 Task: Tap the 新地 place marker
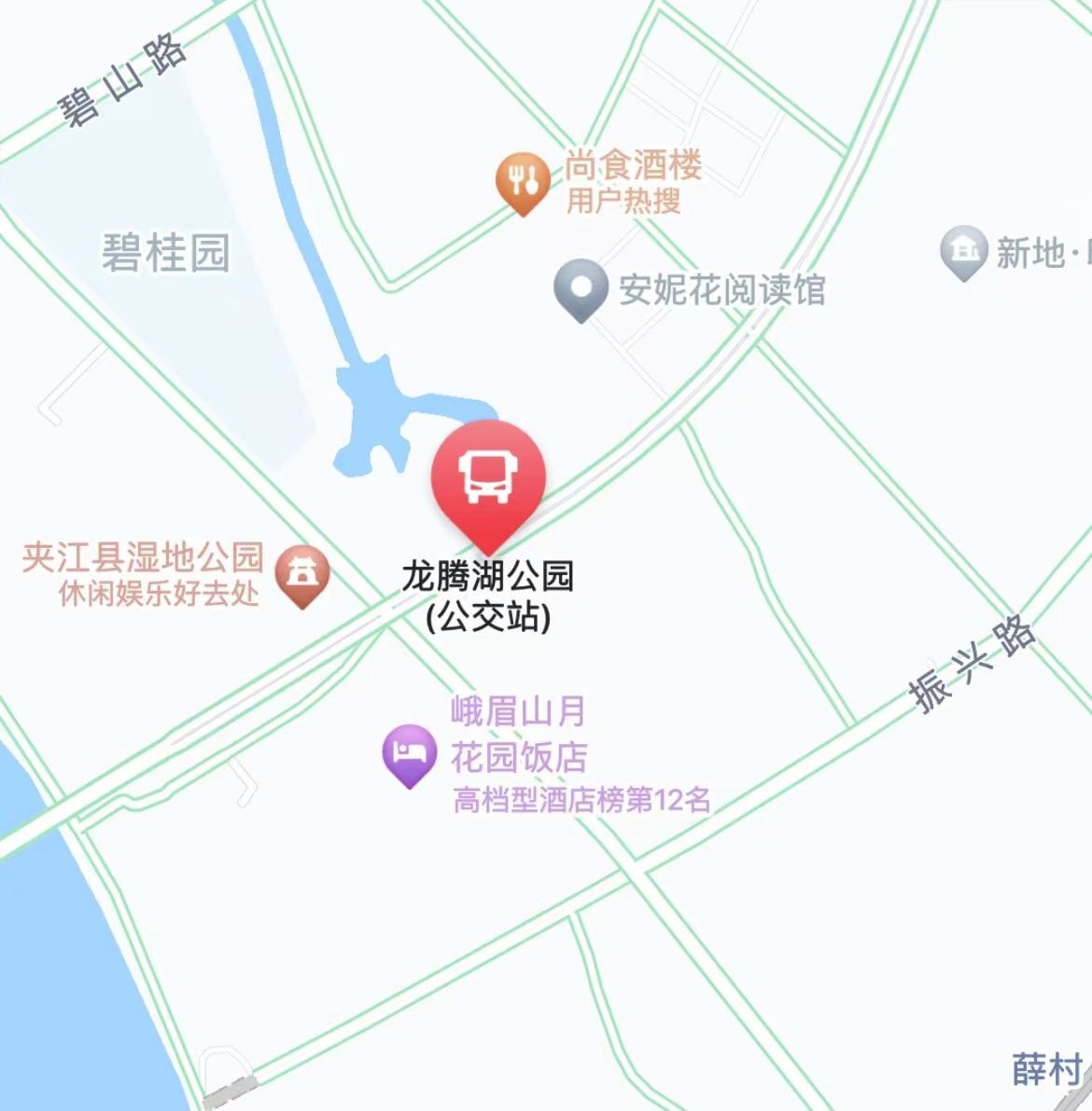click(x=963, y=250)
